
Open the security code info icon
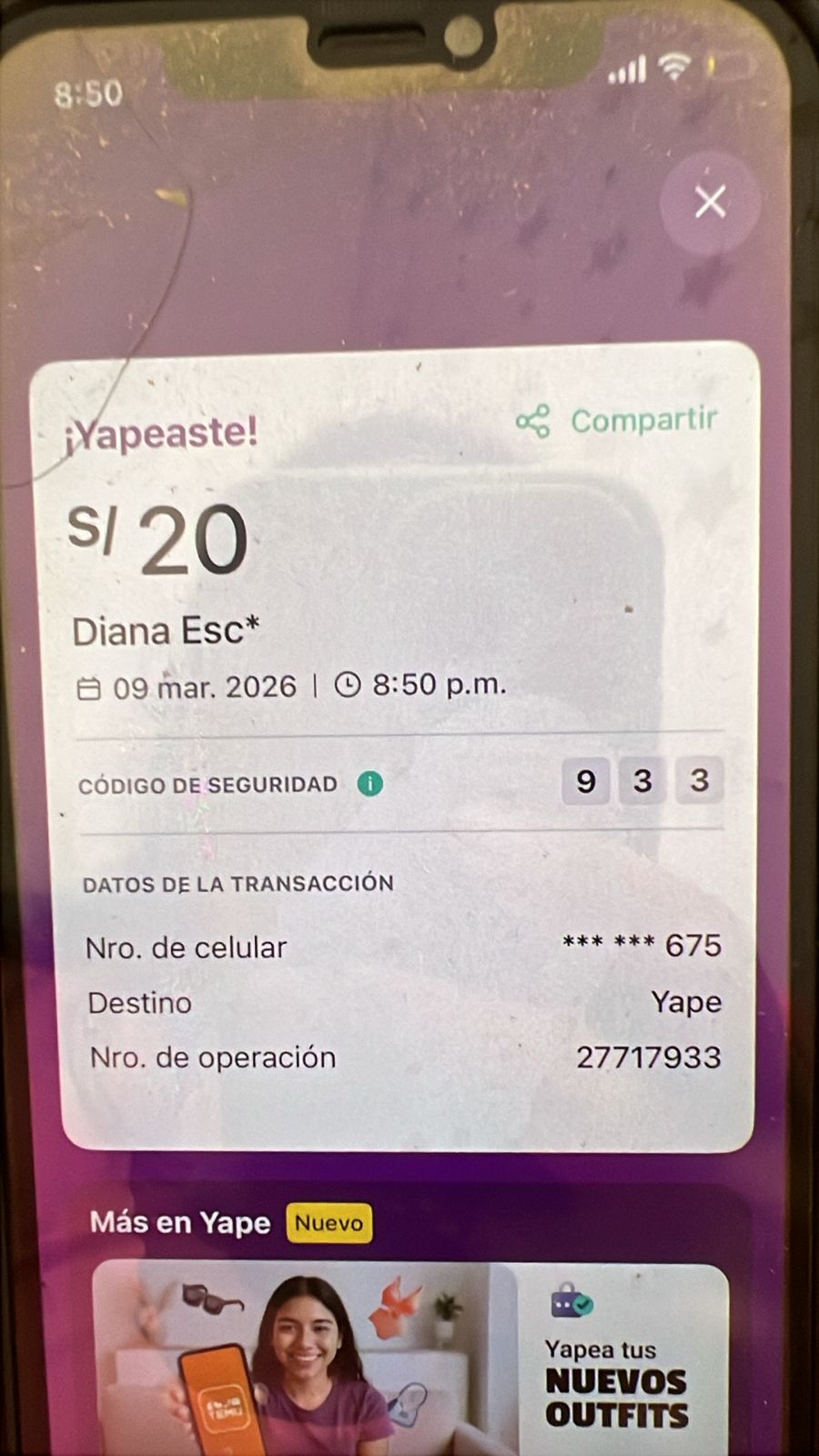[369, 784]
